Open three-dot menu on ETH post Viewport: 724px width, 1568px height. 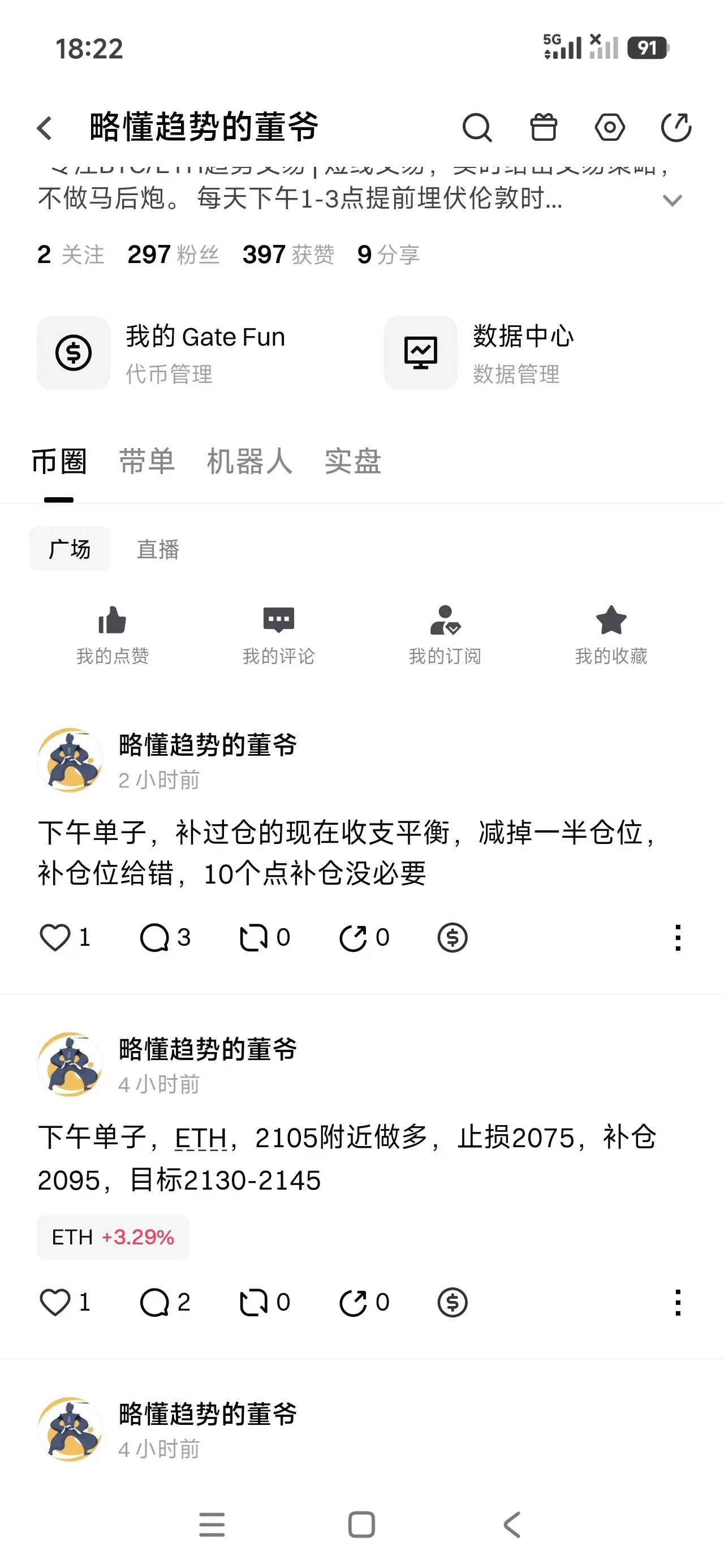[678, 1302]
